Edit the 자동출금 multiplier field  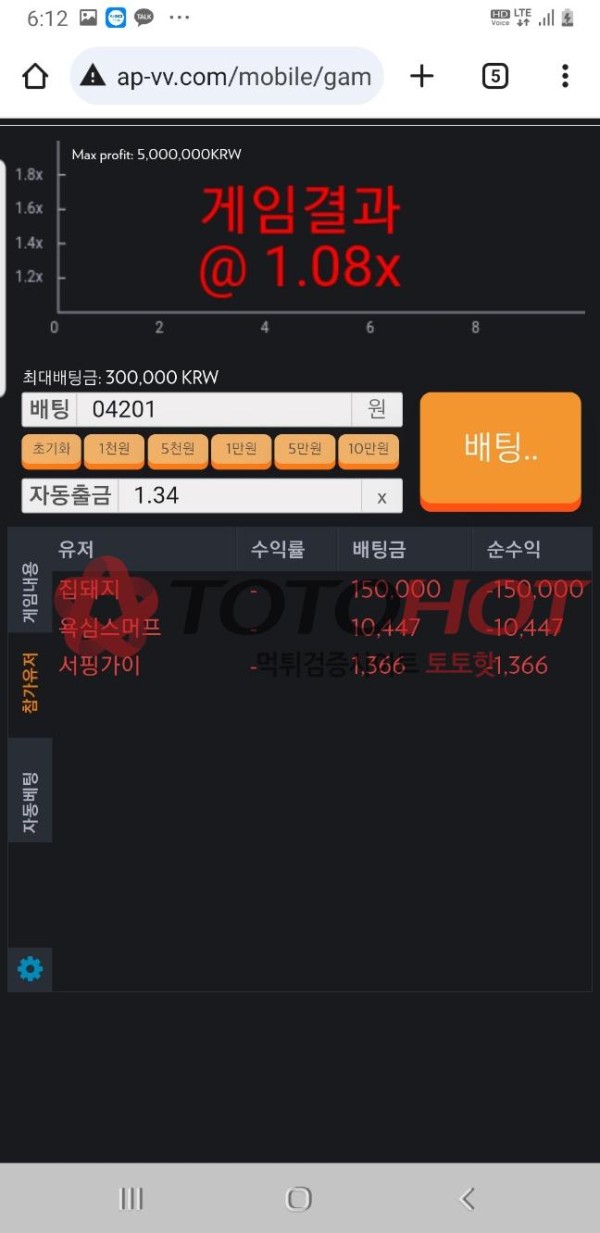coord(238,496)
